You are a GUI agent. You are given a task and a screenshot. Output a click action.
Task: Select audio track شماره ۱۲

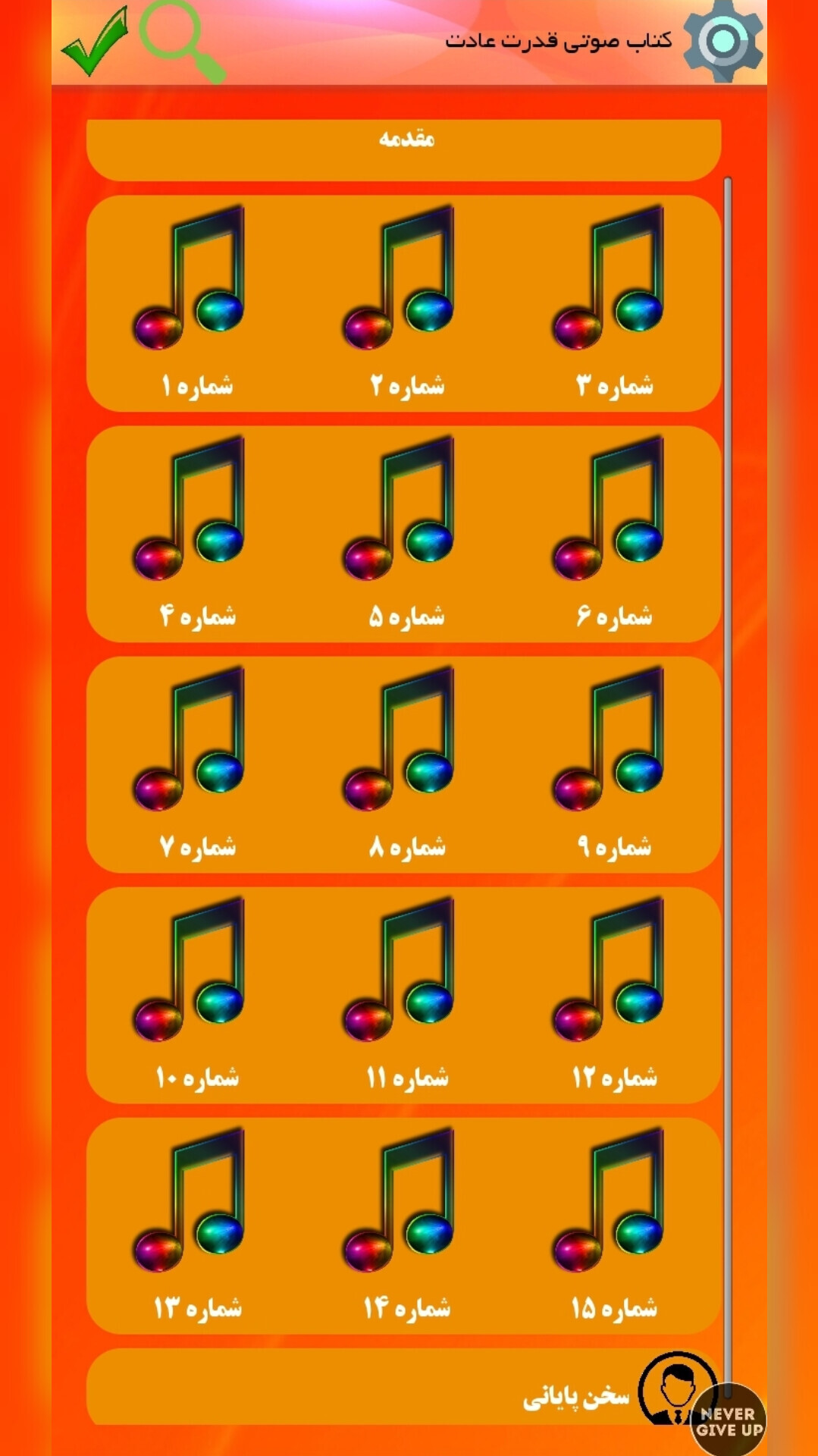tap(613, 995)
